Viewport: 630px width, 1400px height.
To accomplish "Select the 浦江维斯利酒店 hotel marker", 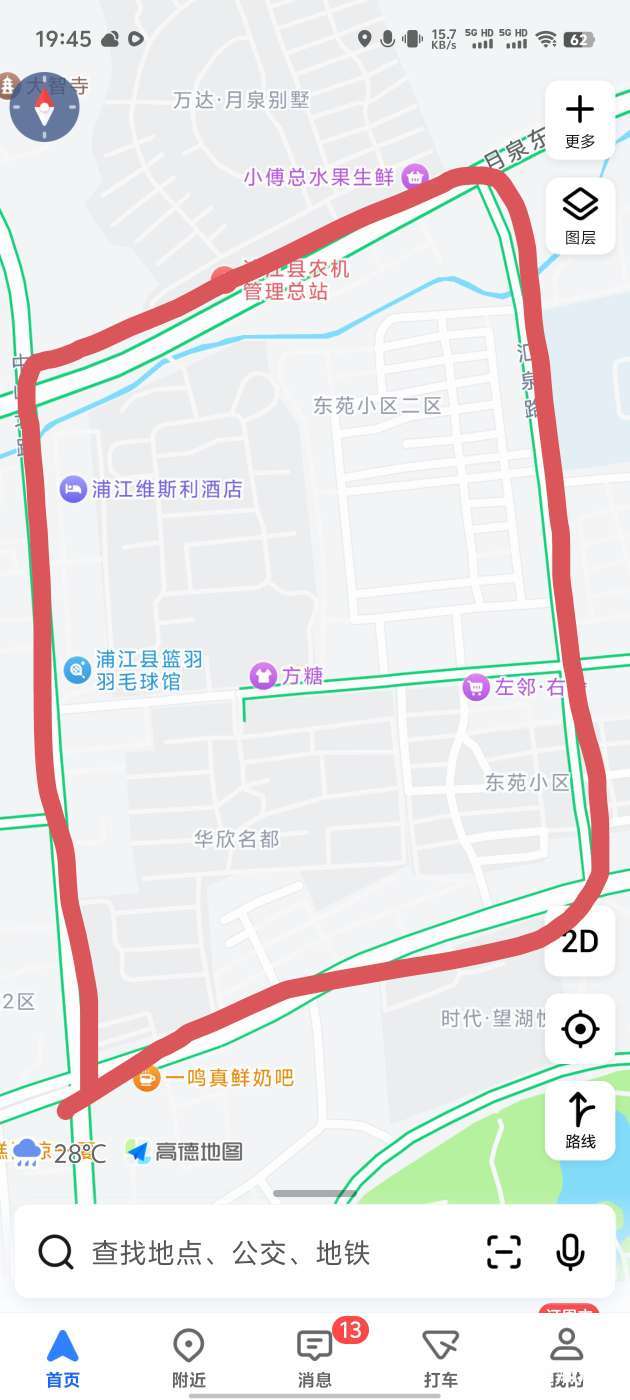I will (151, 490).
